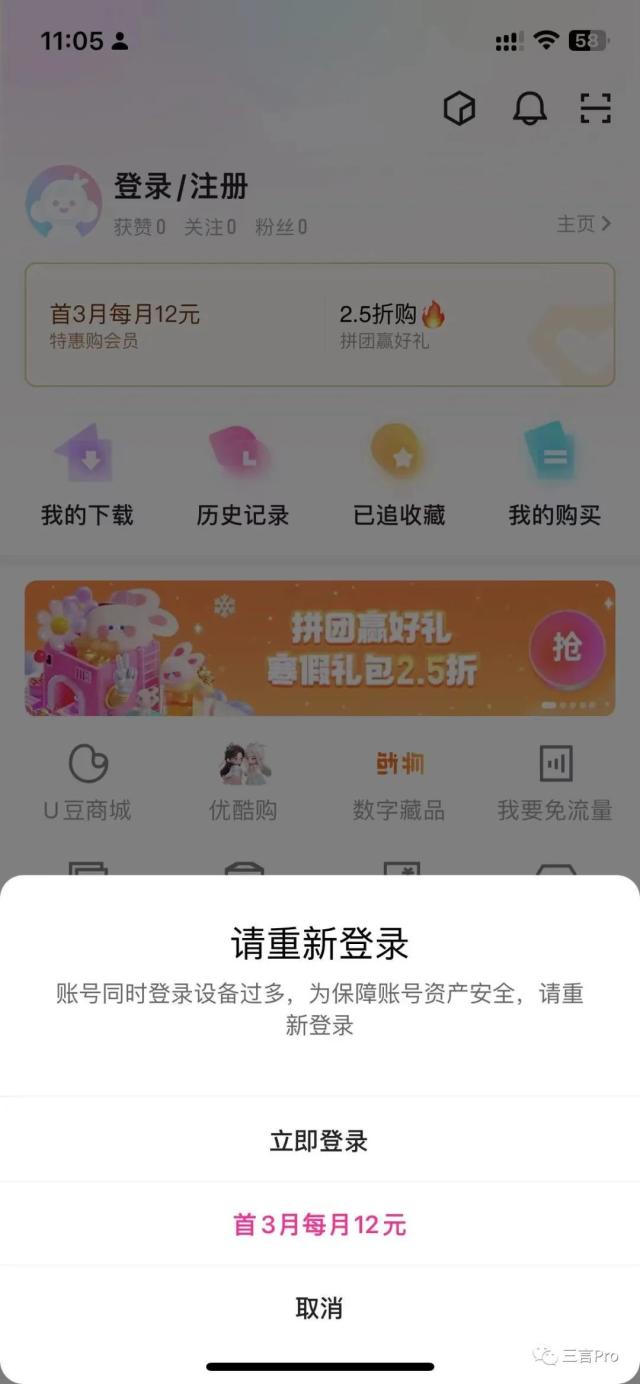Dismiss the dialog with 取消
Viewport: 640px width, 1384px height.
coord(319,1308)
